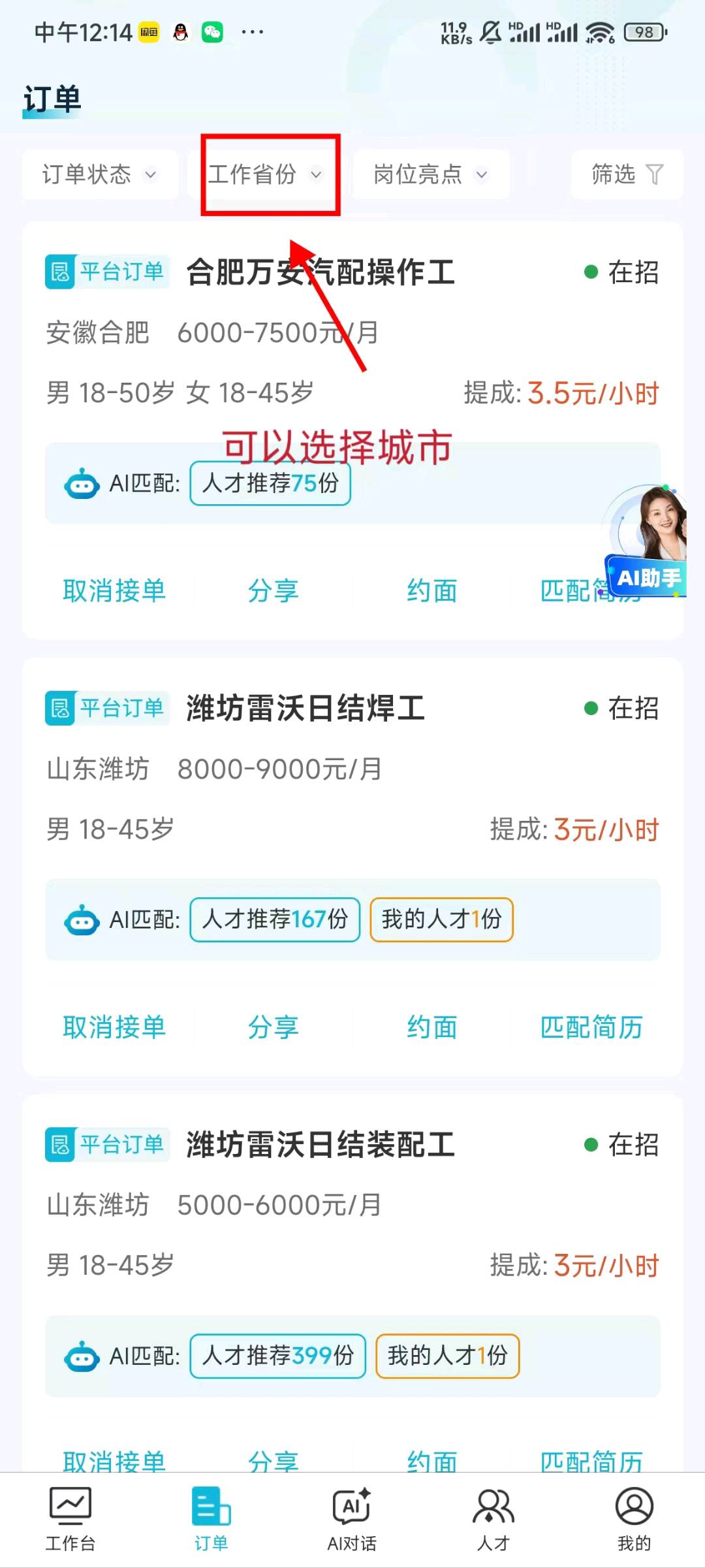705x1568 pixels.
Task: Tap the battery indicator showing 98
Action: pyautogui.click(x=645, y=32)
